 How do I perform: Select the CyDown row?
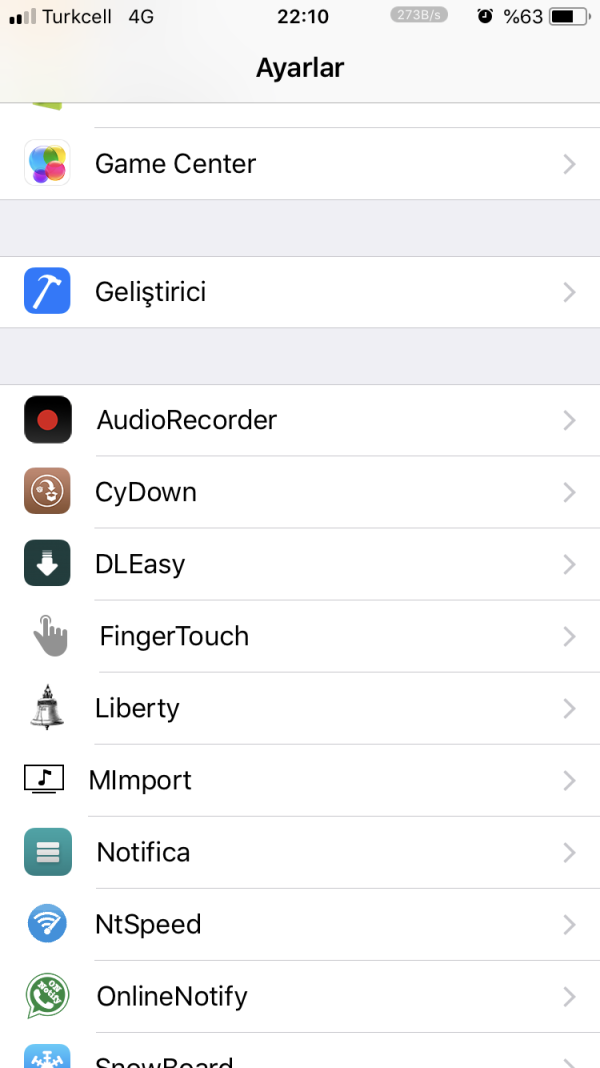point(300,492)
